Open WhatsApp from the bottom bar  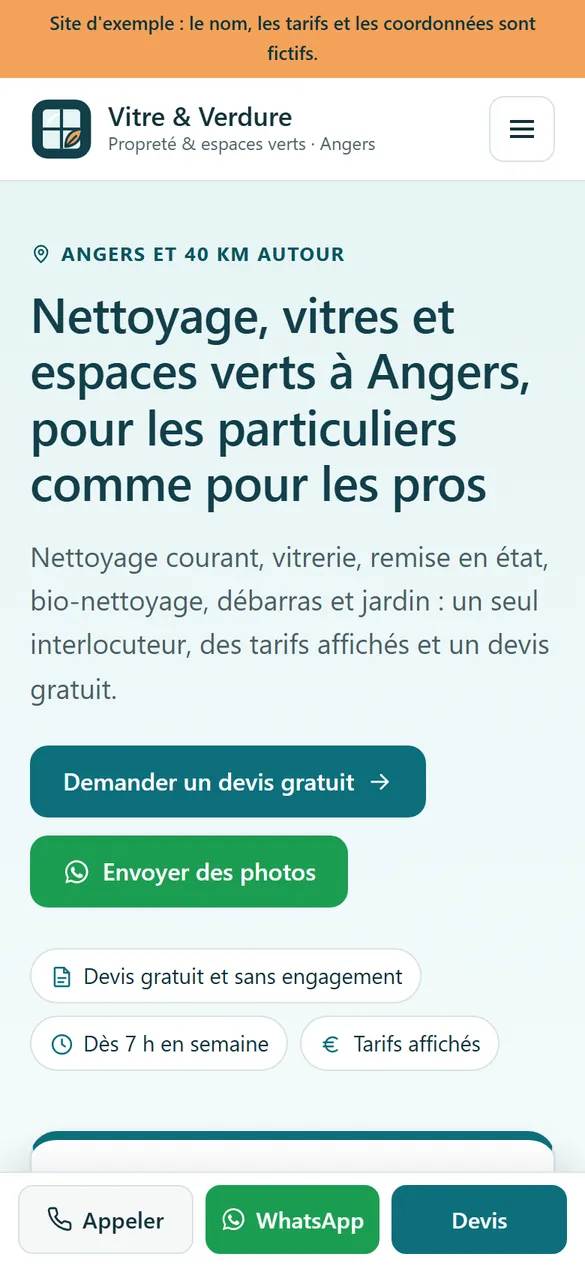click(x=292, y=1219)
